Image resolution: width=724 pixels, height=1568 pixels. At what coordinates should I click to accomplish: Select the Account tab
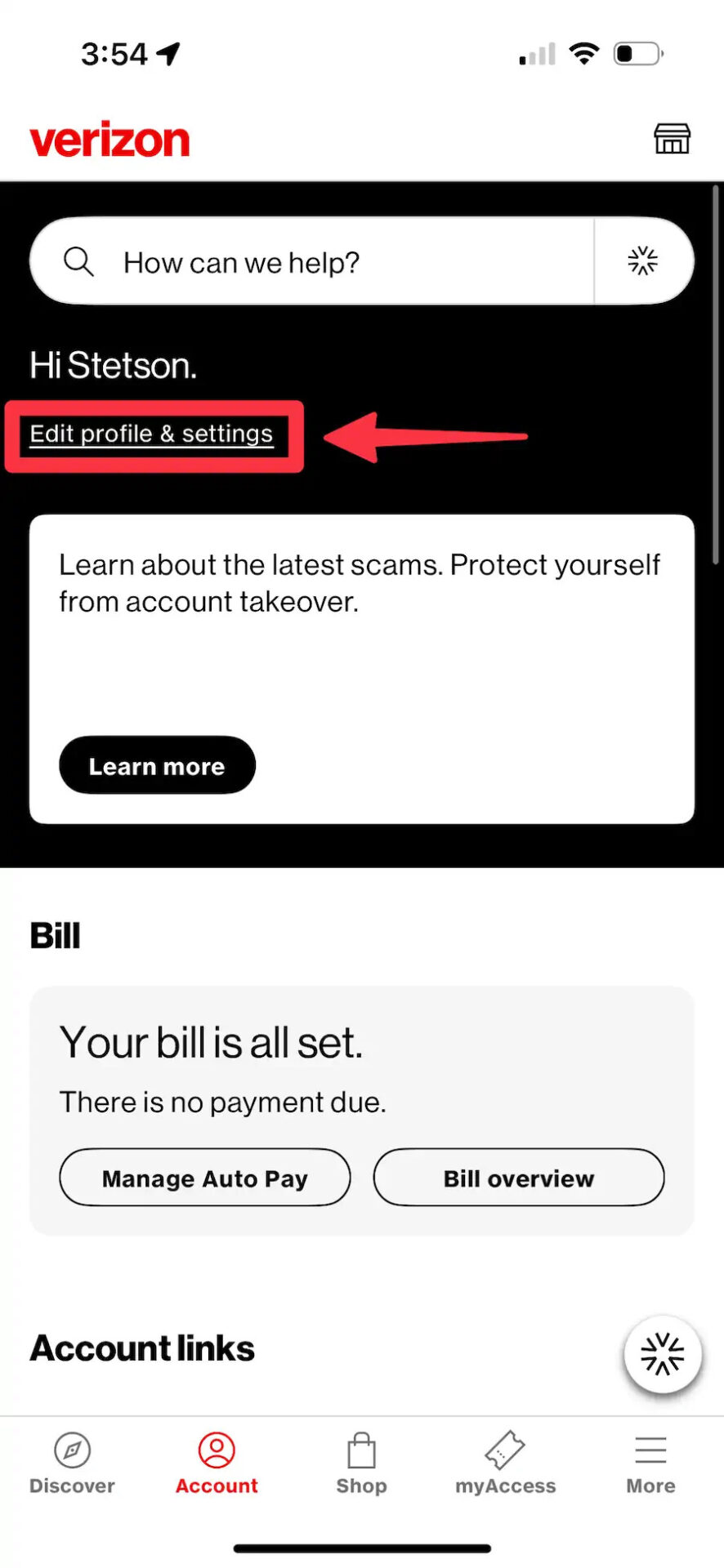(217, 1463)
